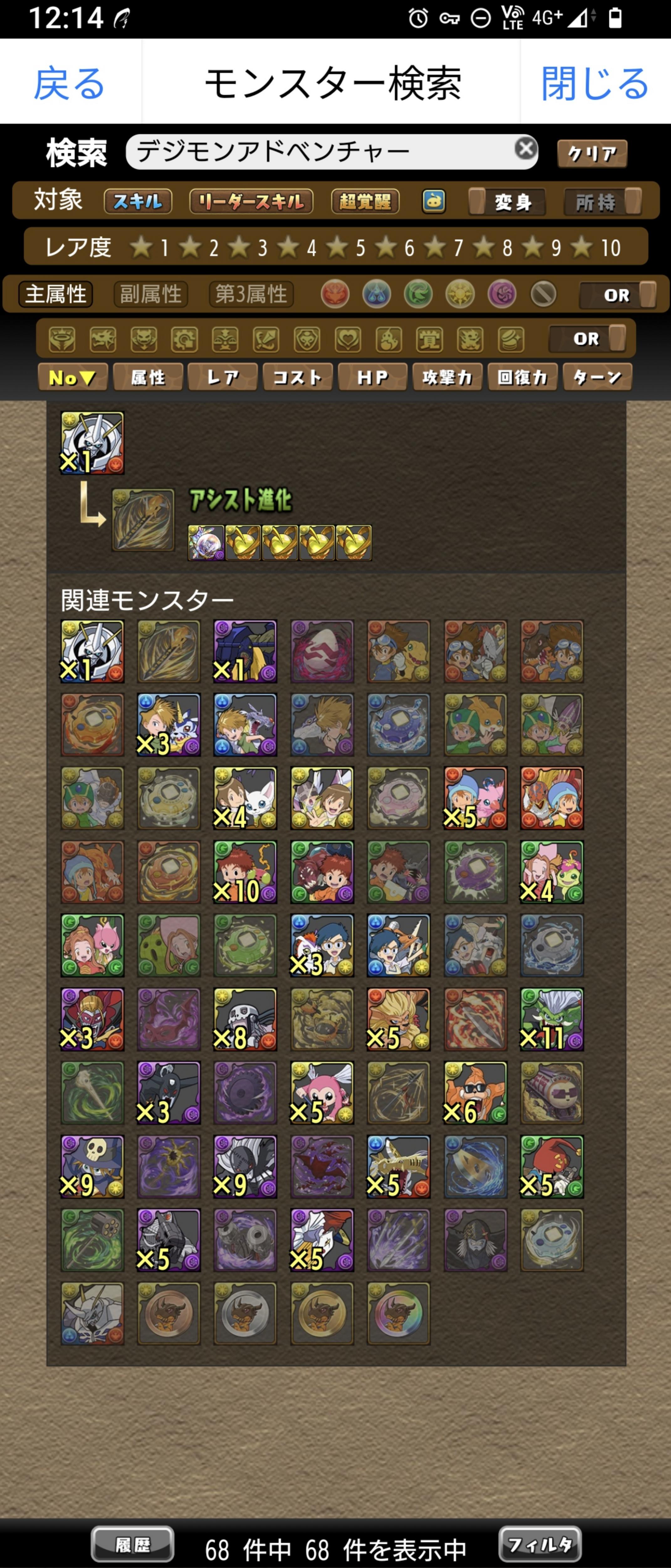This screenshot has height=1568, width=671.
Task: Clear search text with the X icon
Action: (526, 149)
